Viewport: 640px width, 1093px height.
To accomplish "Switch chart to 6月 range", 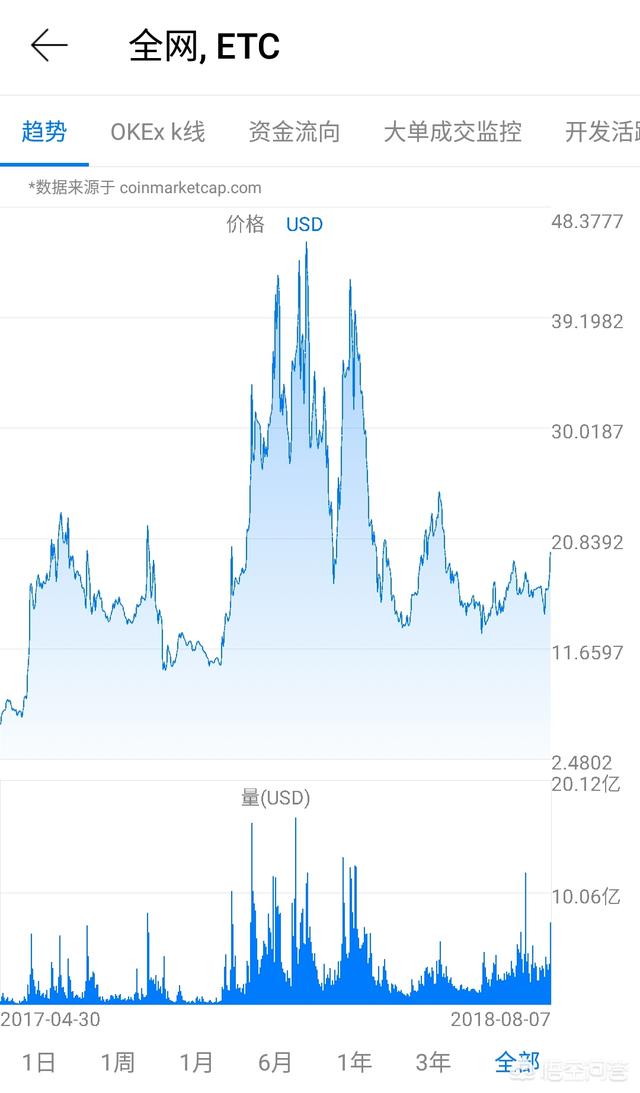I will [275, 1062].
